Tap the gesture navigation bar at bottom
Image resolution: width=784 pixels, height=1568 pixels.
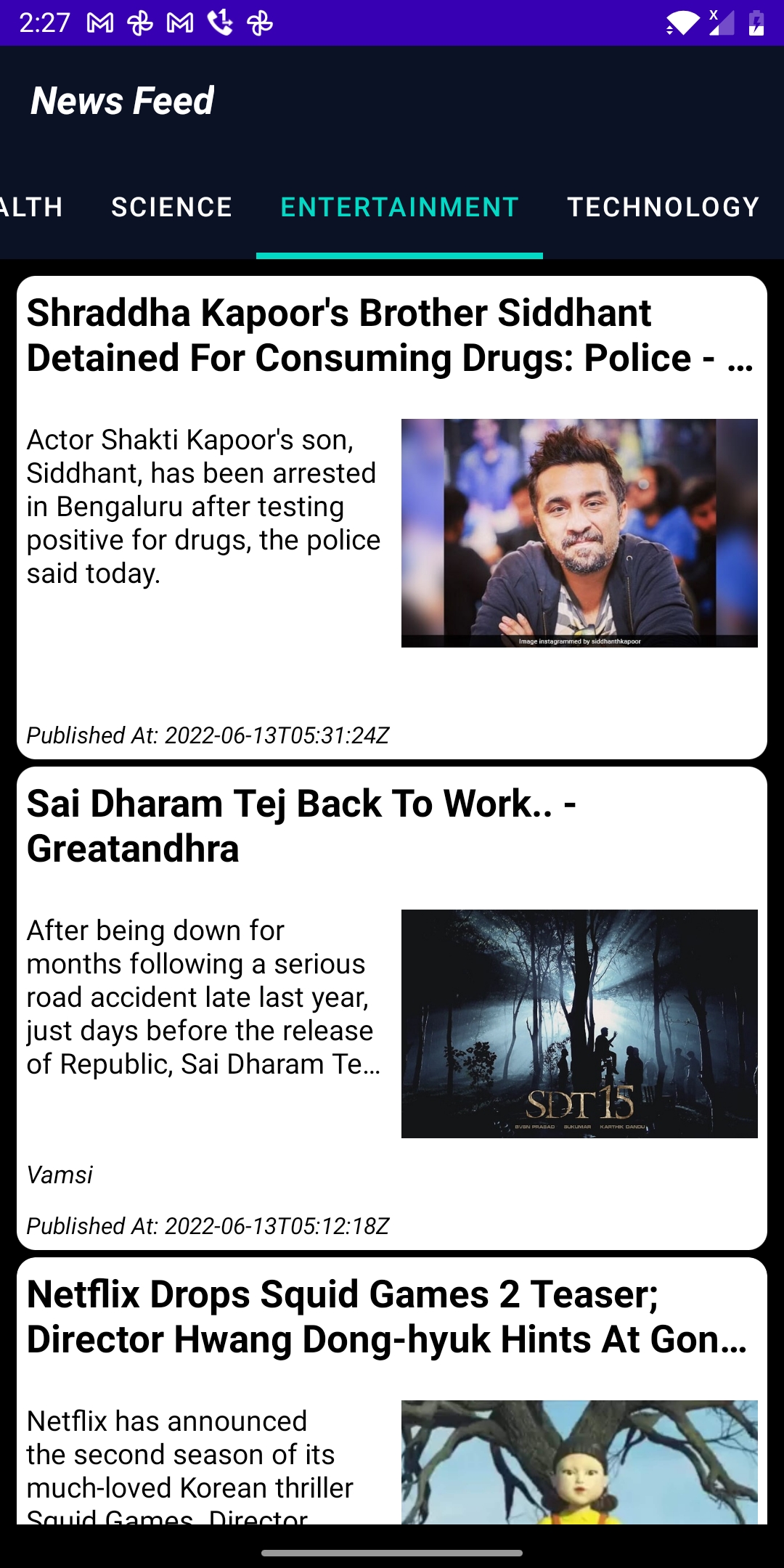[x=392, y=1550]
